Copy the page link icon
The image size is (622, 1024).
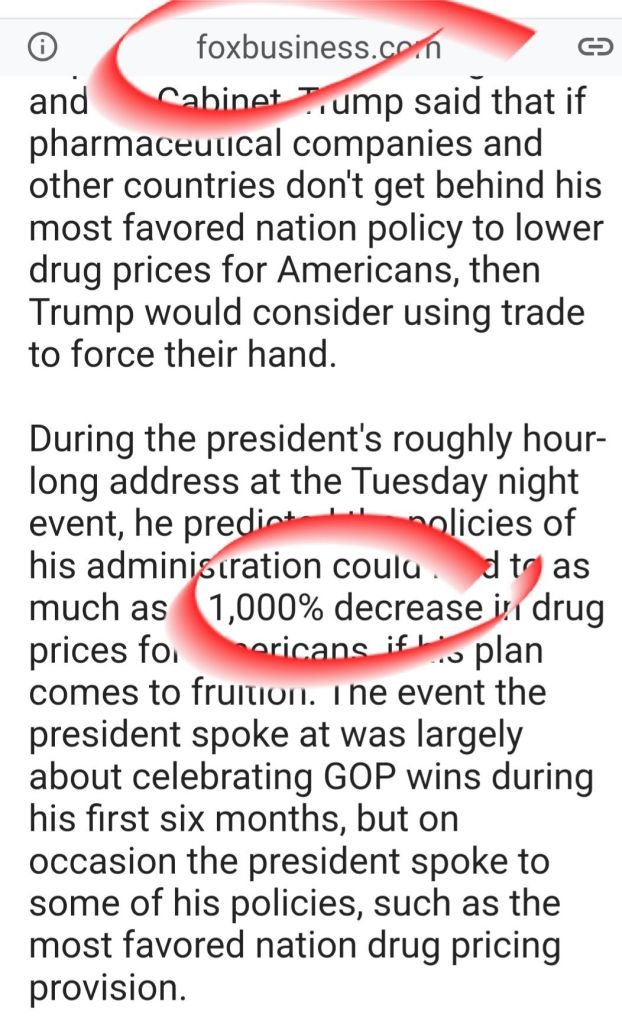point(594,46)
